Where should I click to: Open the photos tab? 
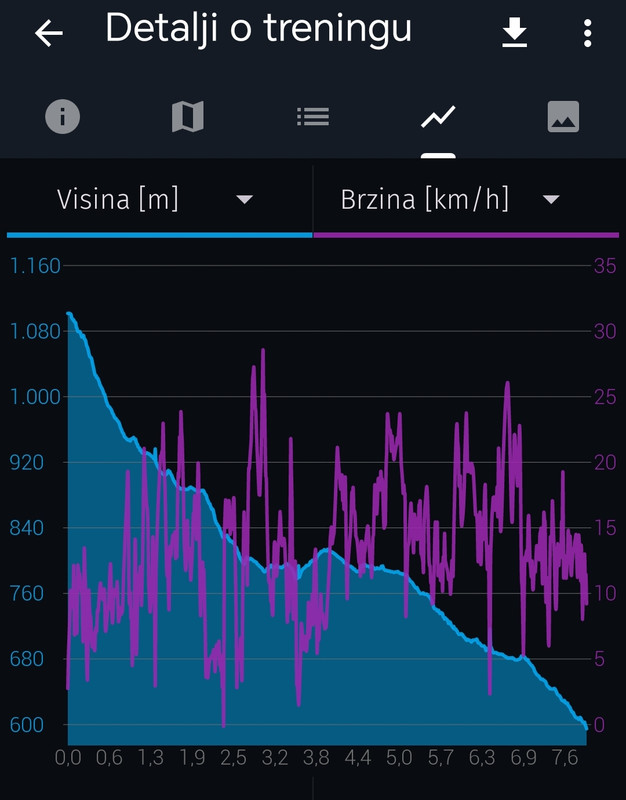[563, 117]
